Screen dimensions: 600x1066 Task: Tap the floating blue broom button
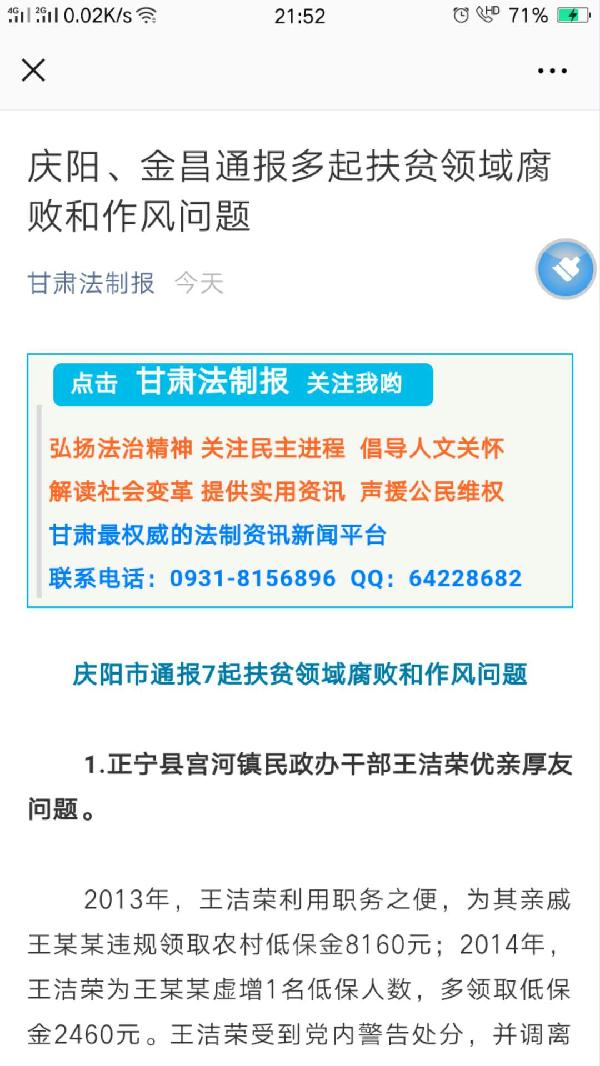pyautogui.click(x=566, y=269)
